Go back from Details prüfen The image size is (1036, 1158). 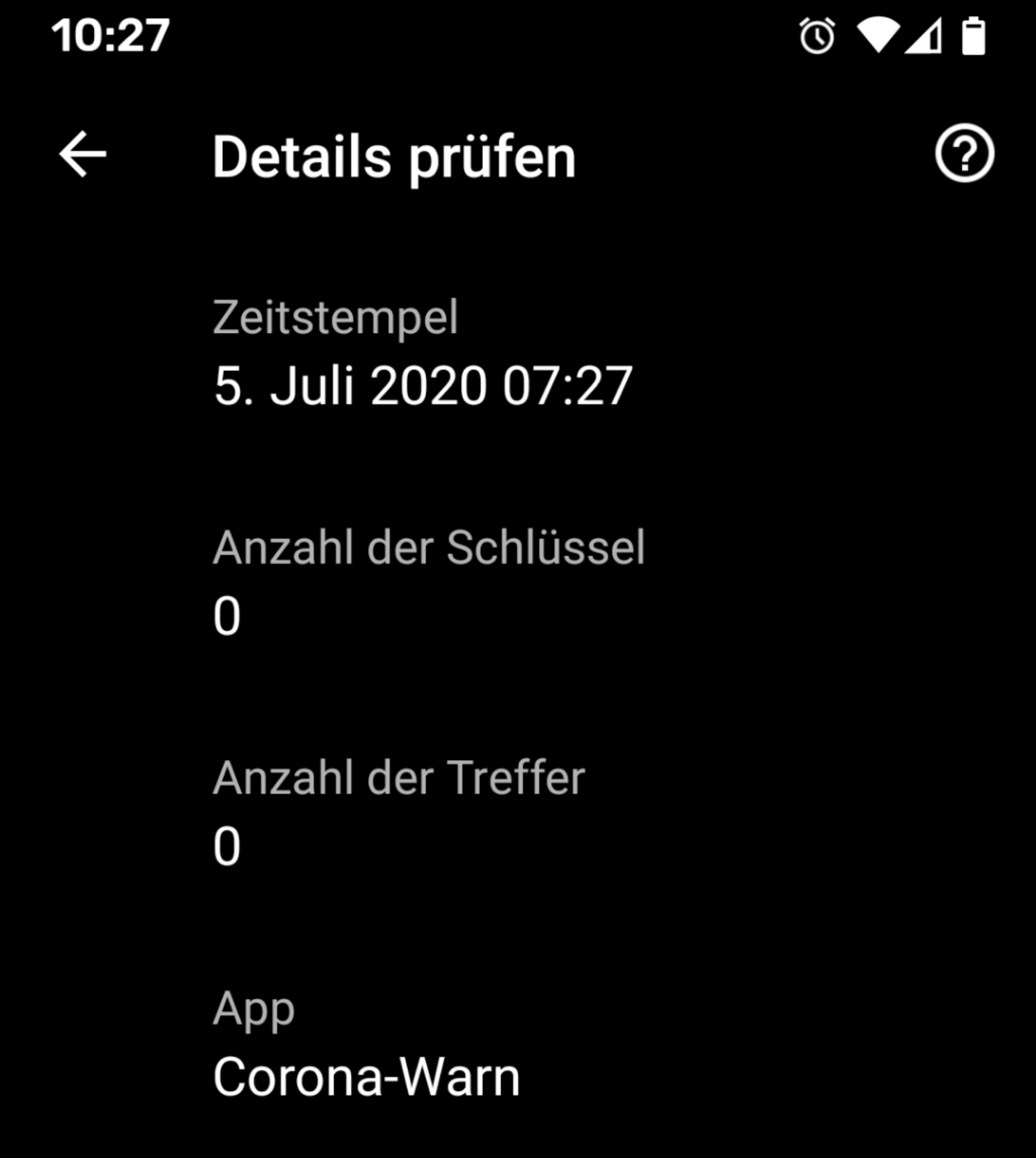(83, 154)
